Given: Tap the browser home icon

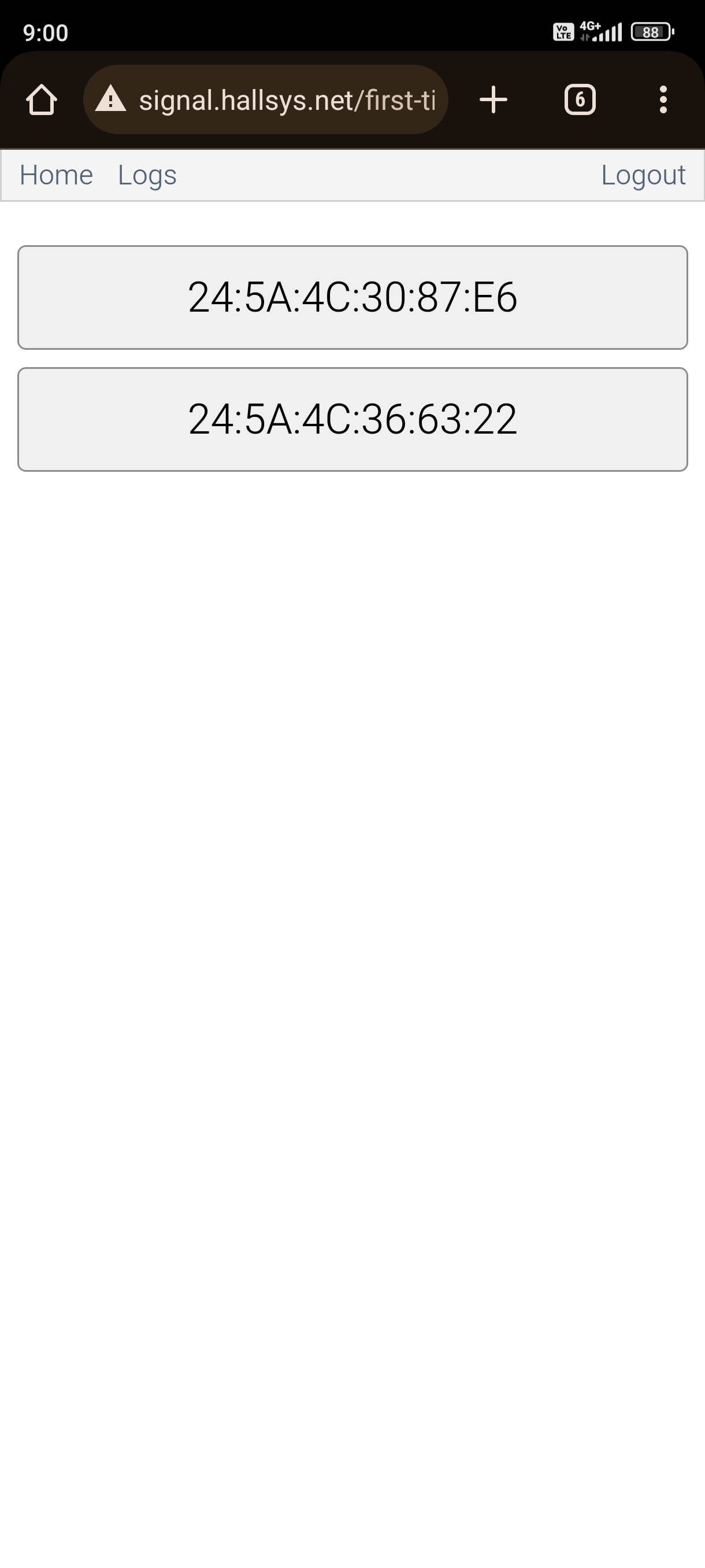Looking at the screenshot, I should (x=42, y=100).
